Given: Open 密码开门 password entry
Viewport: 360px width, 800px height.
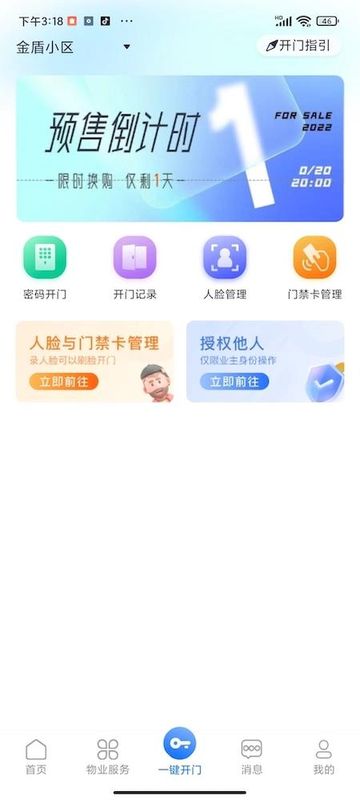Looking at the screenshot, I should click(45, 268).
